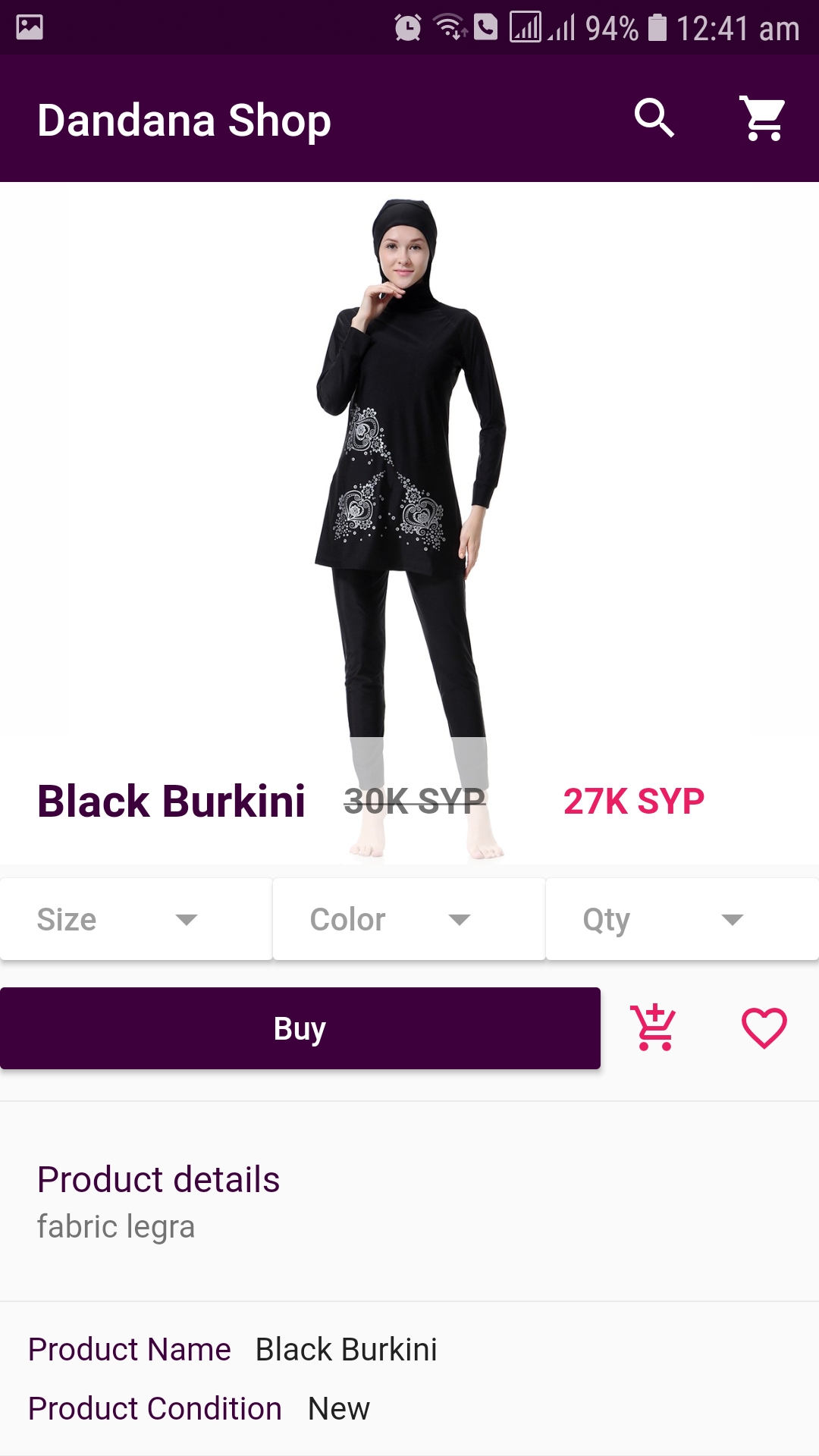Add Black Burkini to favorites with heart
This screenshot has width=819, height=1456.
(x=764, y=1028)
